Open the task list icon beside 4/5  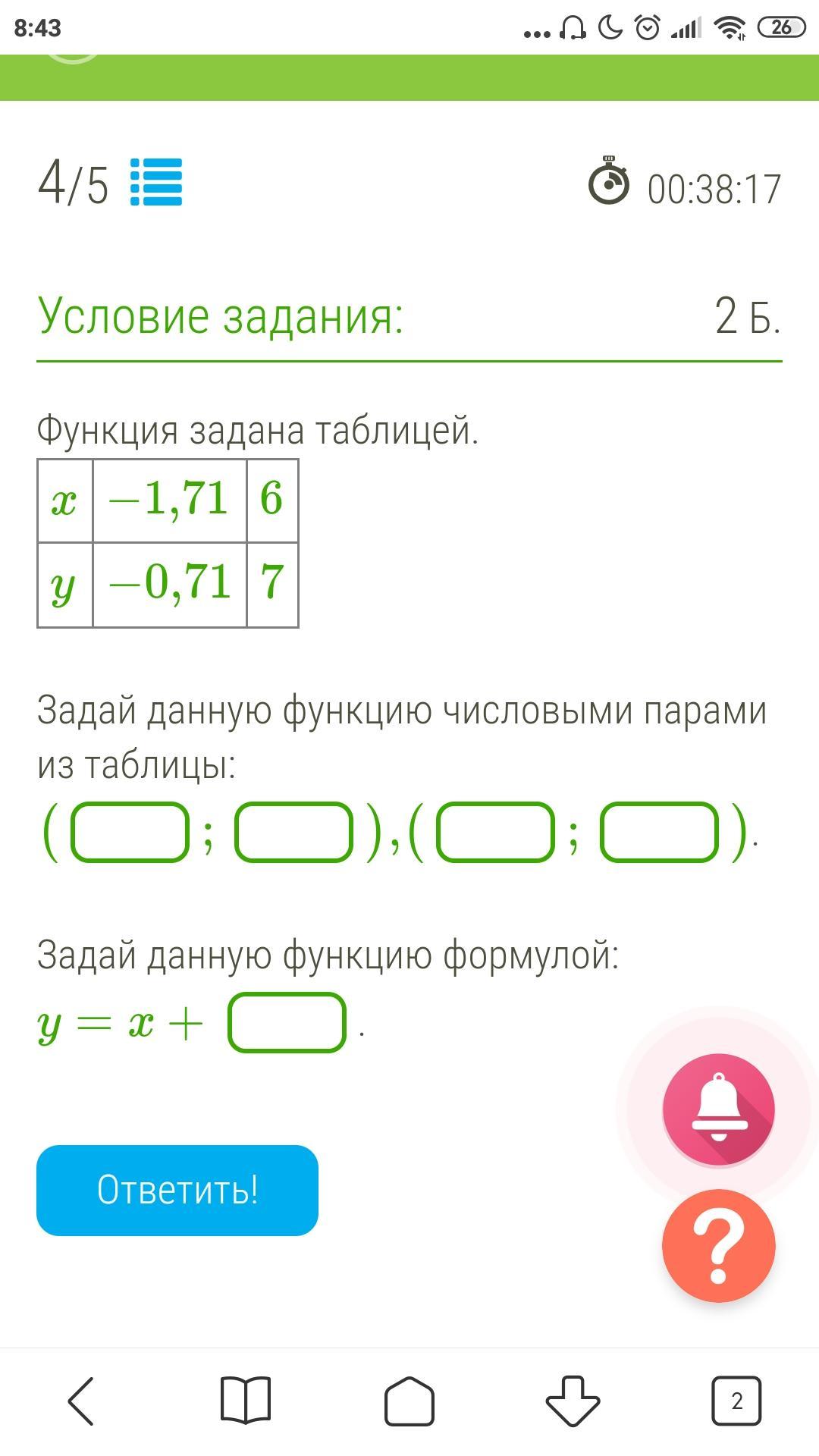click(x=156, y=182)
